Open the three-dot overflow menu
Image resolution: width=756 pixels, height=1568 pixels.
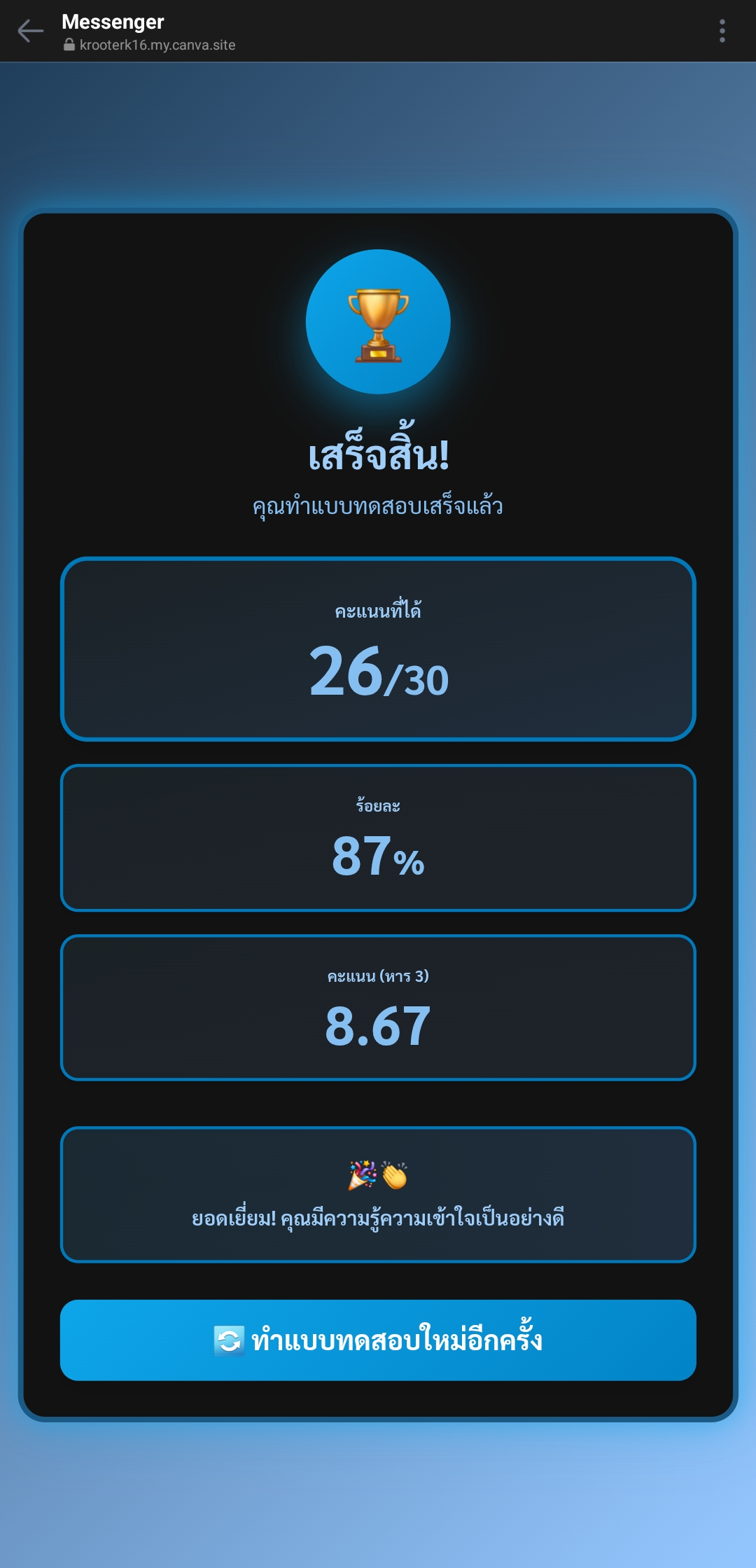coord(722,31)
